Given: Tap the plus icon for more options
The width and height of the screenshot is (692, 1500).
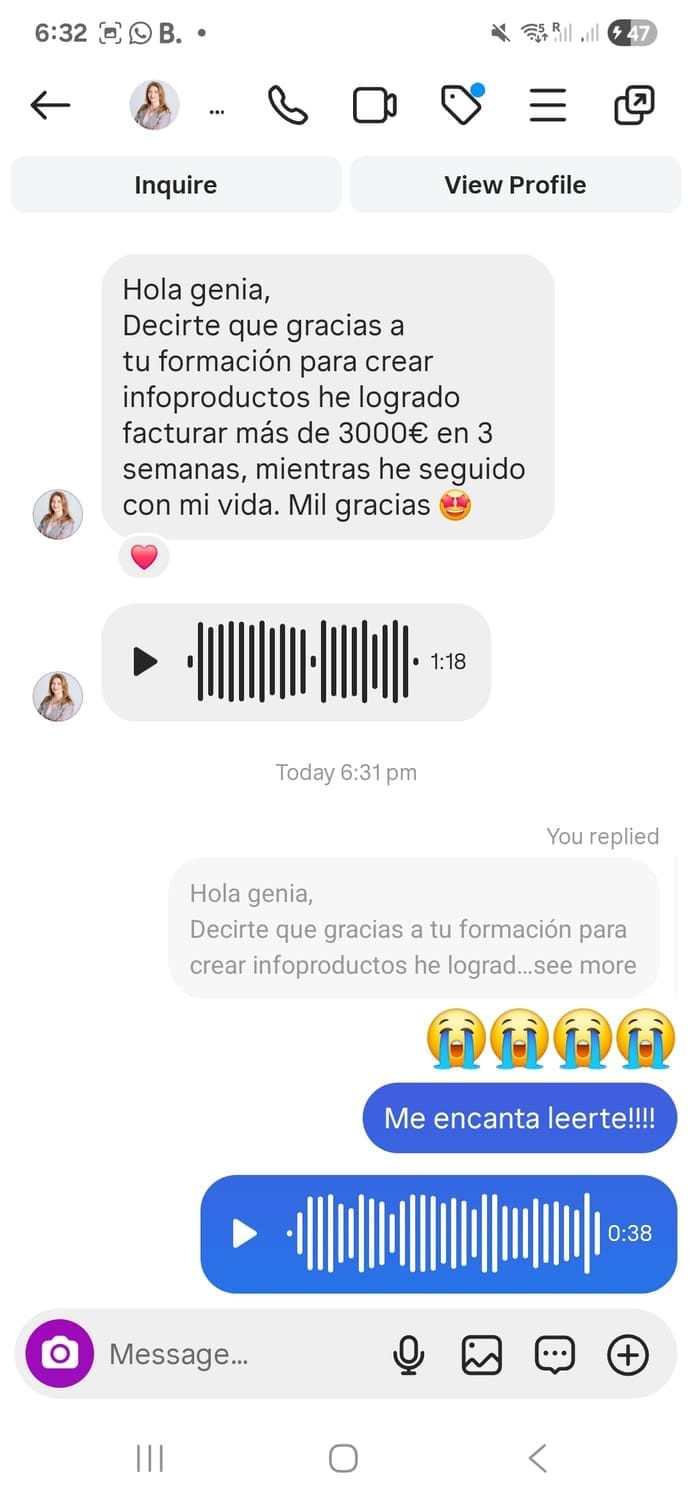Looking at the screenshot, I should pyautogui.click(x=628, y=1355).
